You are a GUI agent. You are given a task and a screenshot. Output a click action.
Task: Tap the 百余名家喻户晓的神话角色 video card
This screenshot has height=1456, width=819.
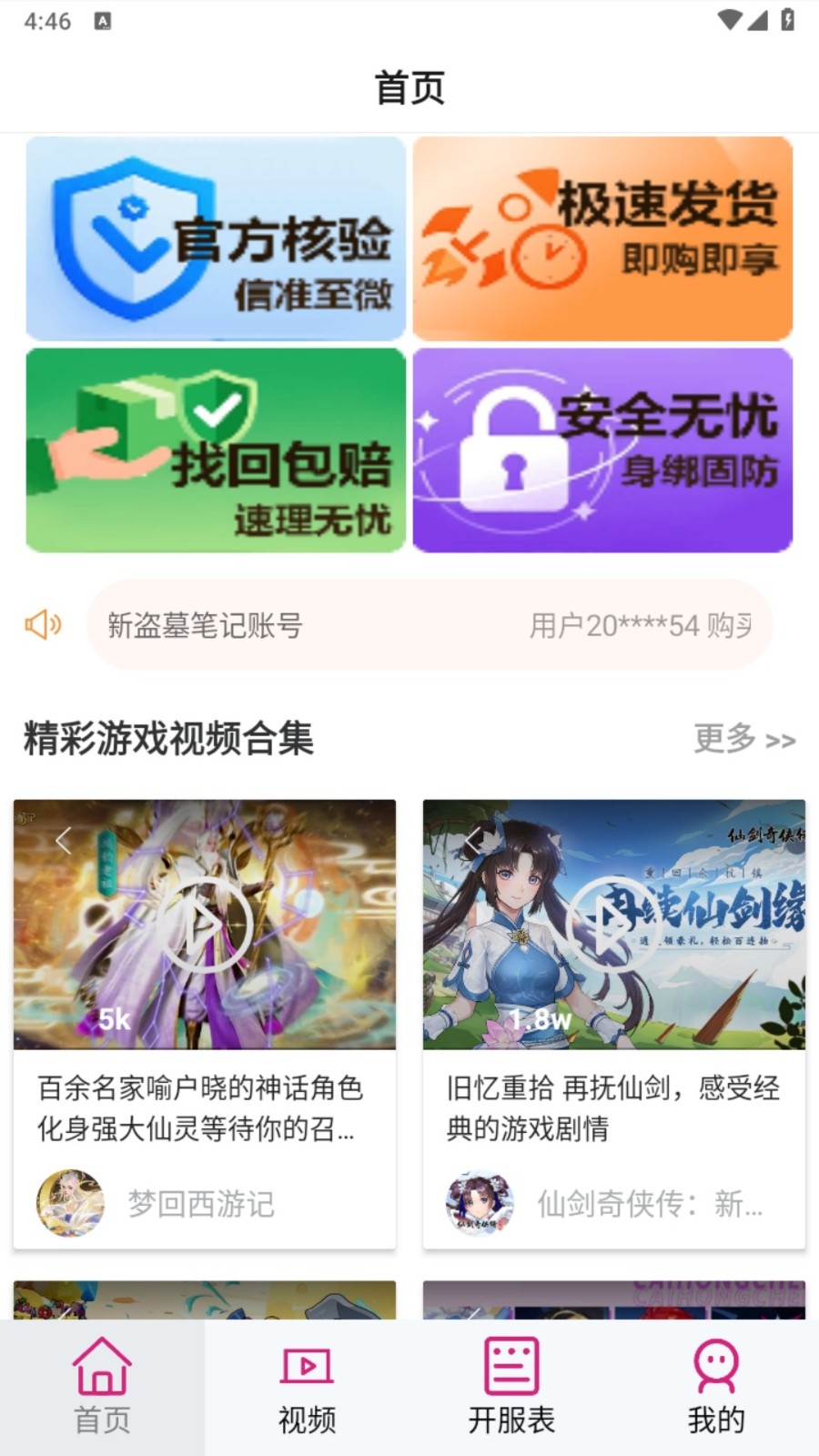(x=205, y=1108)
